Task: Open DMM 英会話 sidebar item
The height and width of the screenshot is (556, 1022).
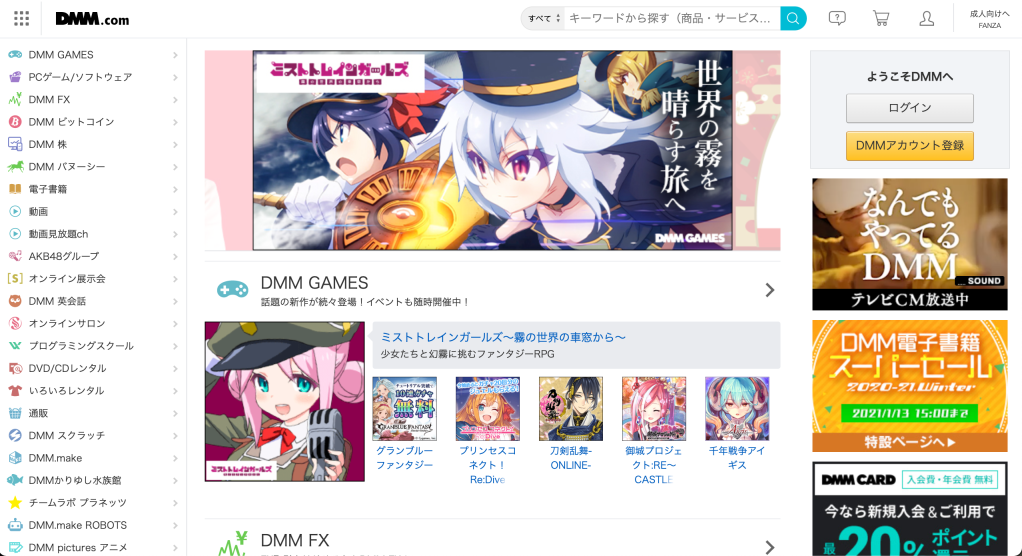Action: click(57, 301)
